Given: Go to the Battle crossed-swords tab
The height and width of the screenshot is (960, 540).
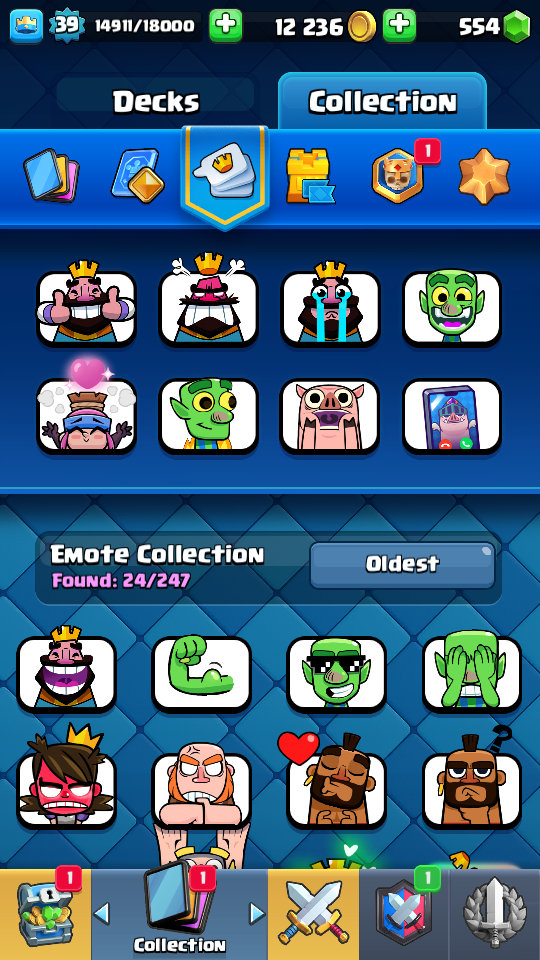Looking at the screenshot, I should (x=313, y=914).
